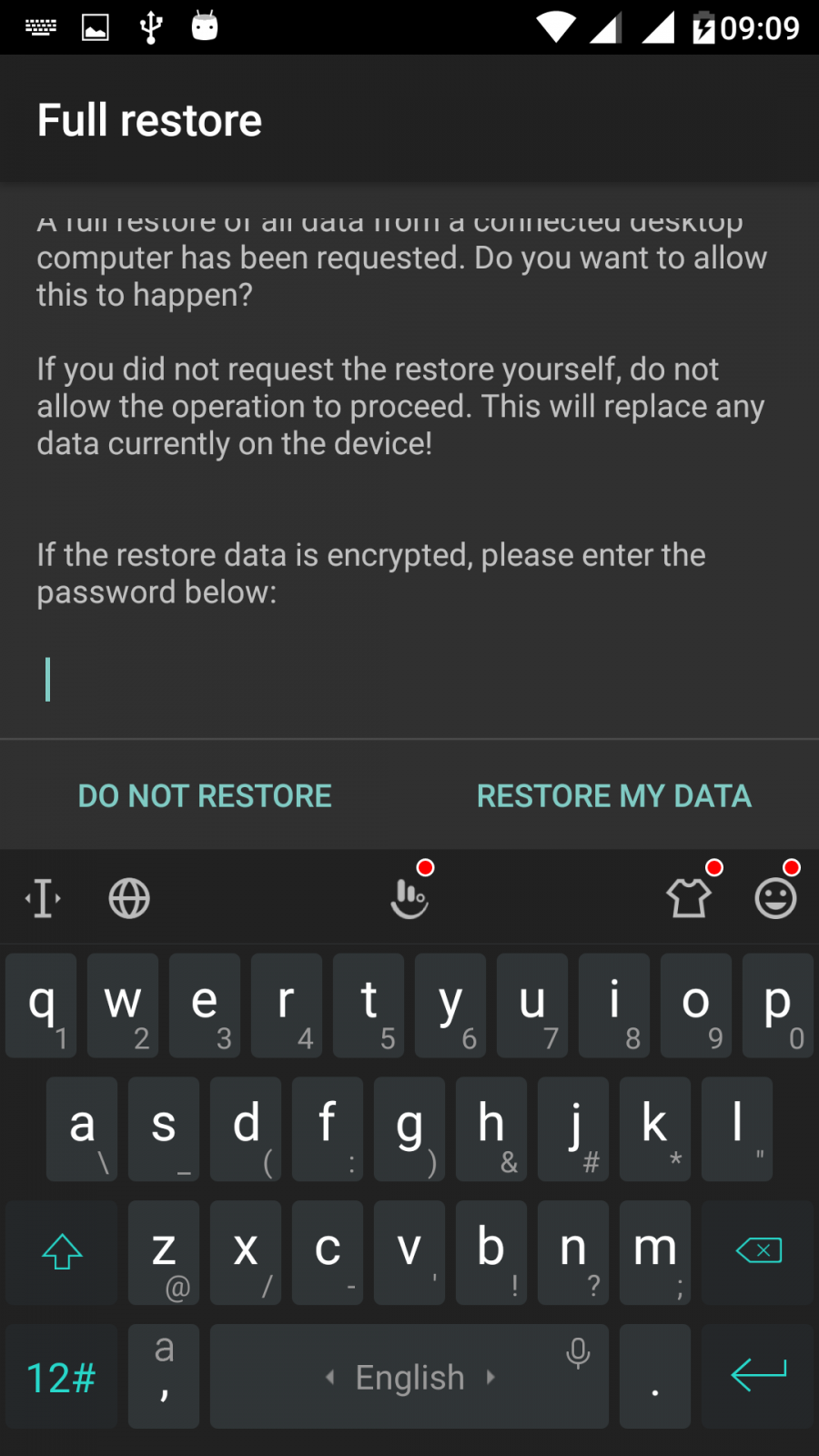Toggle the shift key
This screenshot has width=819, height=1456.
pyautogui.click(x=62, y=1252)
